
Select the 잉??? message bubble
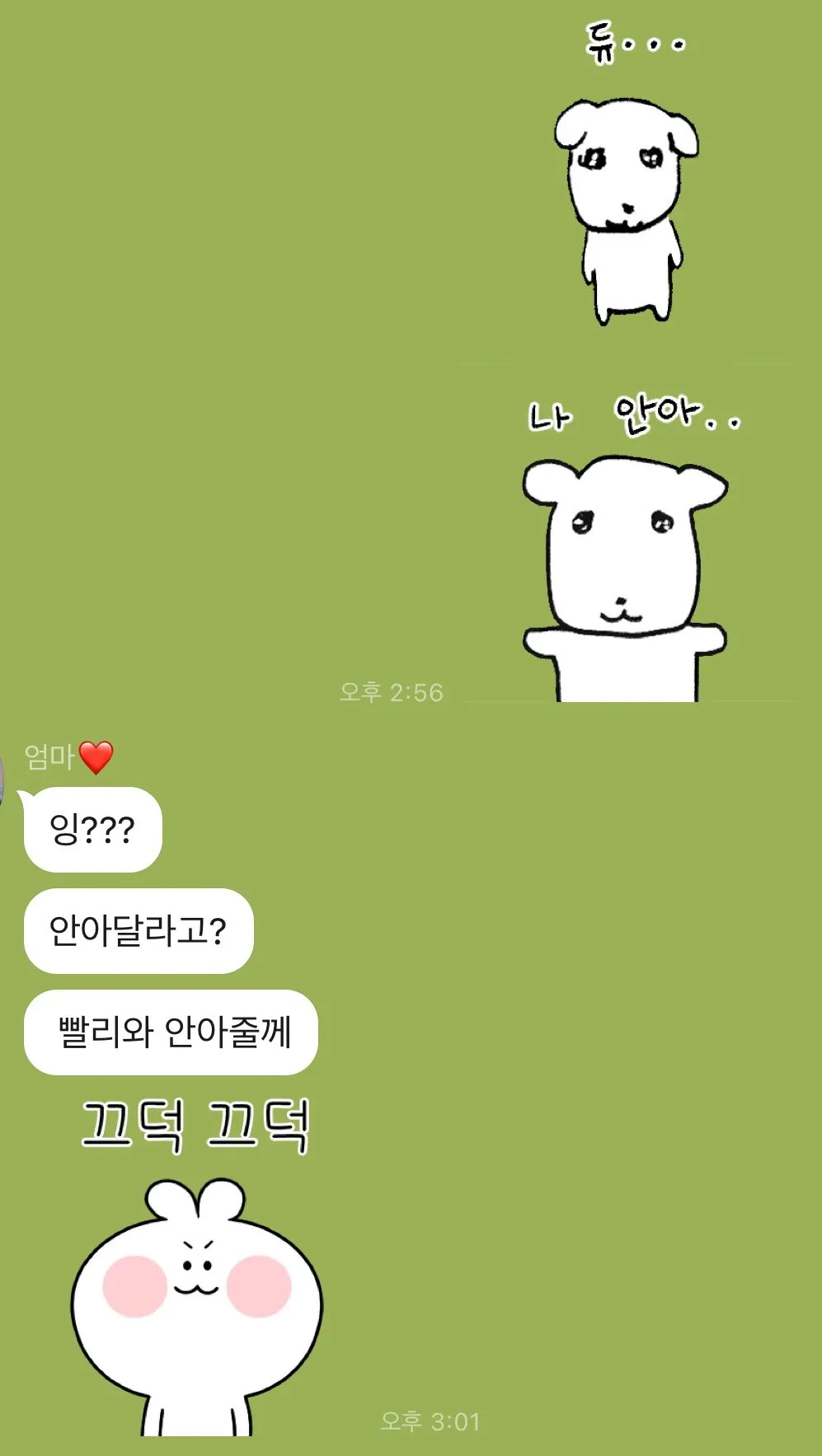(x=91, y=832)
